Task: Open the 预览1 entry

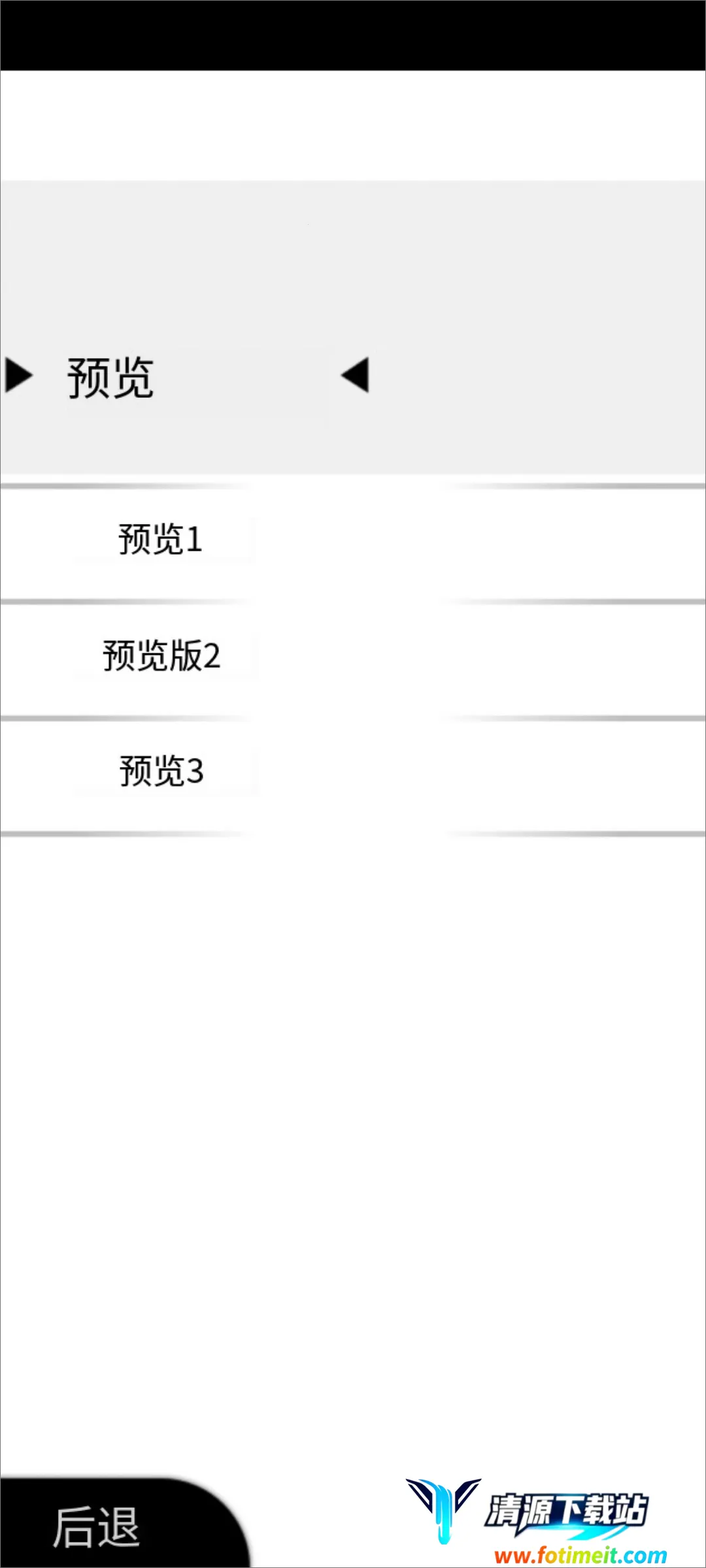Action: 161,540
